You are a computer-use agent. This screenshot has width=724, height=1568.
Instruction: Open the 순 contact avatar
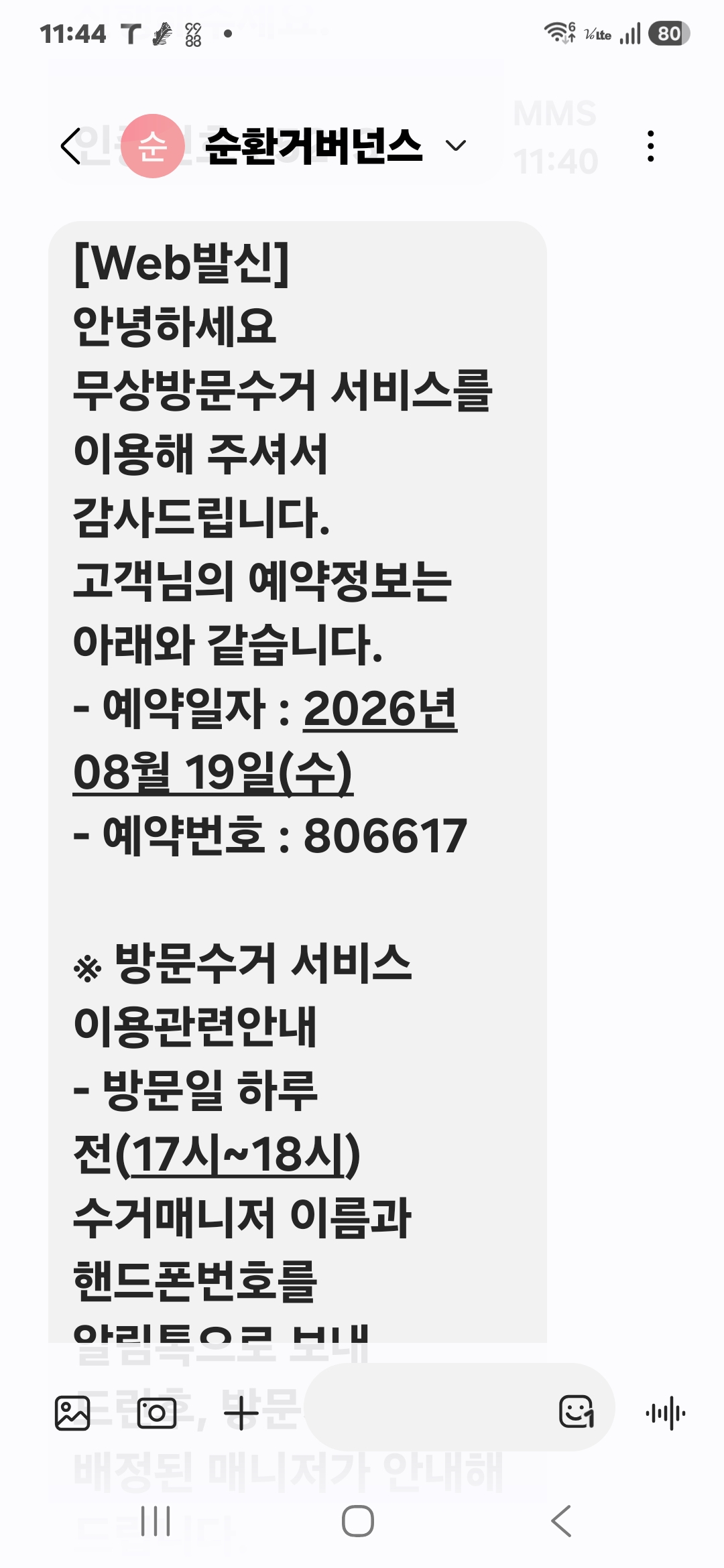click(153, 146)
